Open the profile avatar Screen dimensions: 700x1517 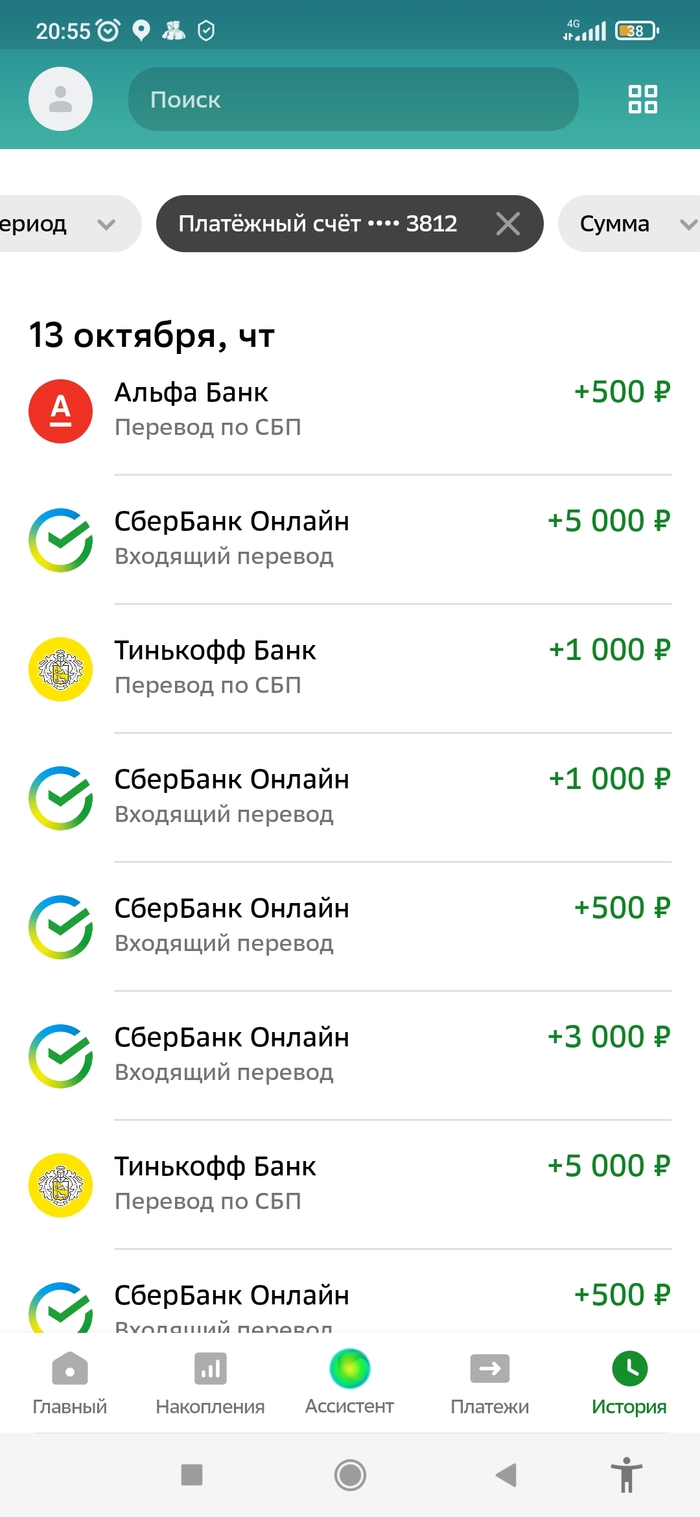click(60, 99)
